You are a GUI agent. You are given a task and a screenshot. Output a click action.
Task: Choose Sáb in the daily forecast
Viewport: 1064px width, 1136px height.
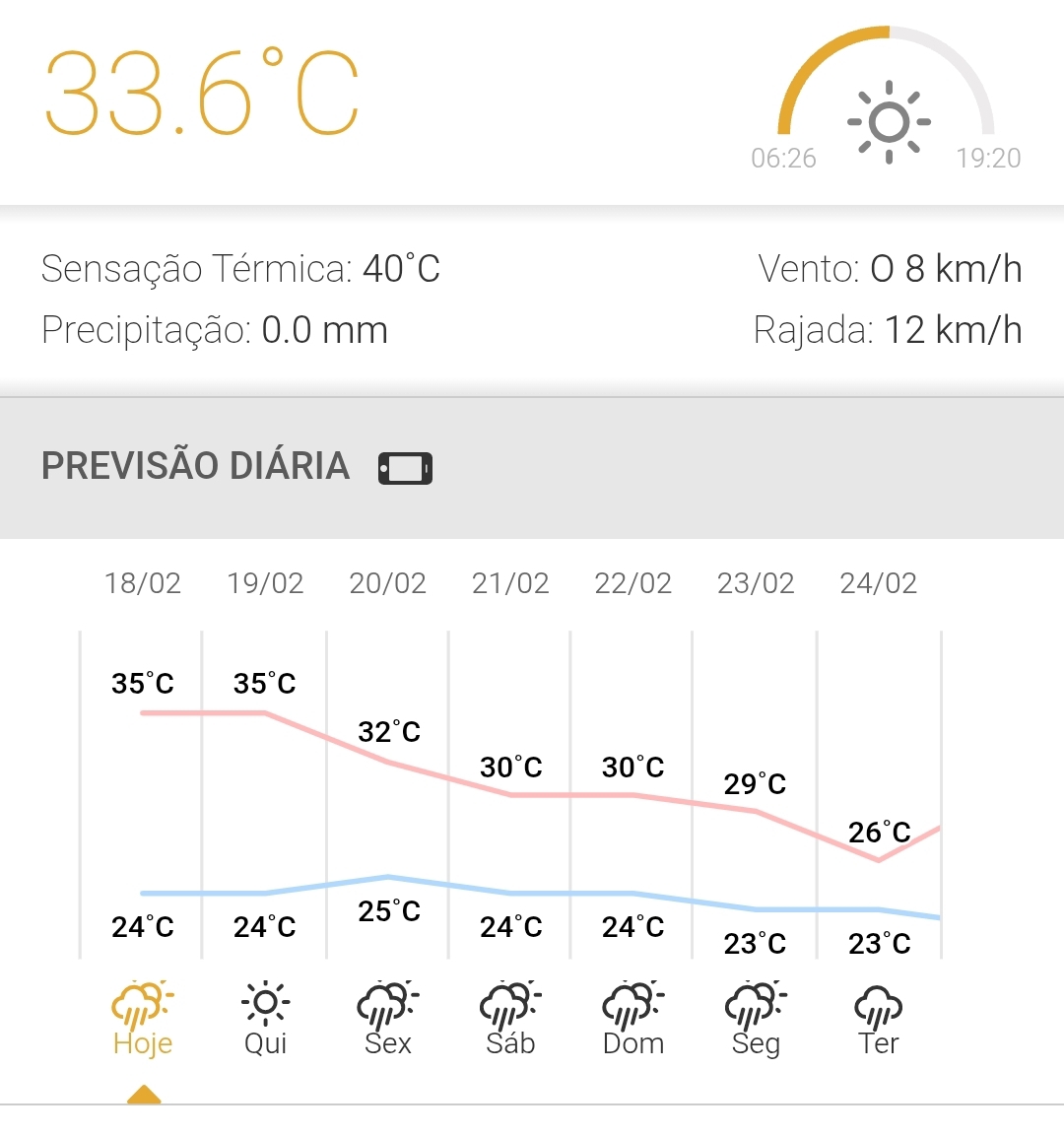tap(510, 1019)
